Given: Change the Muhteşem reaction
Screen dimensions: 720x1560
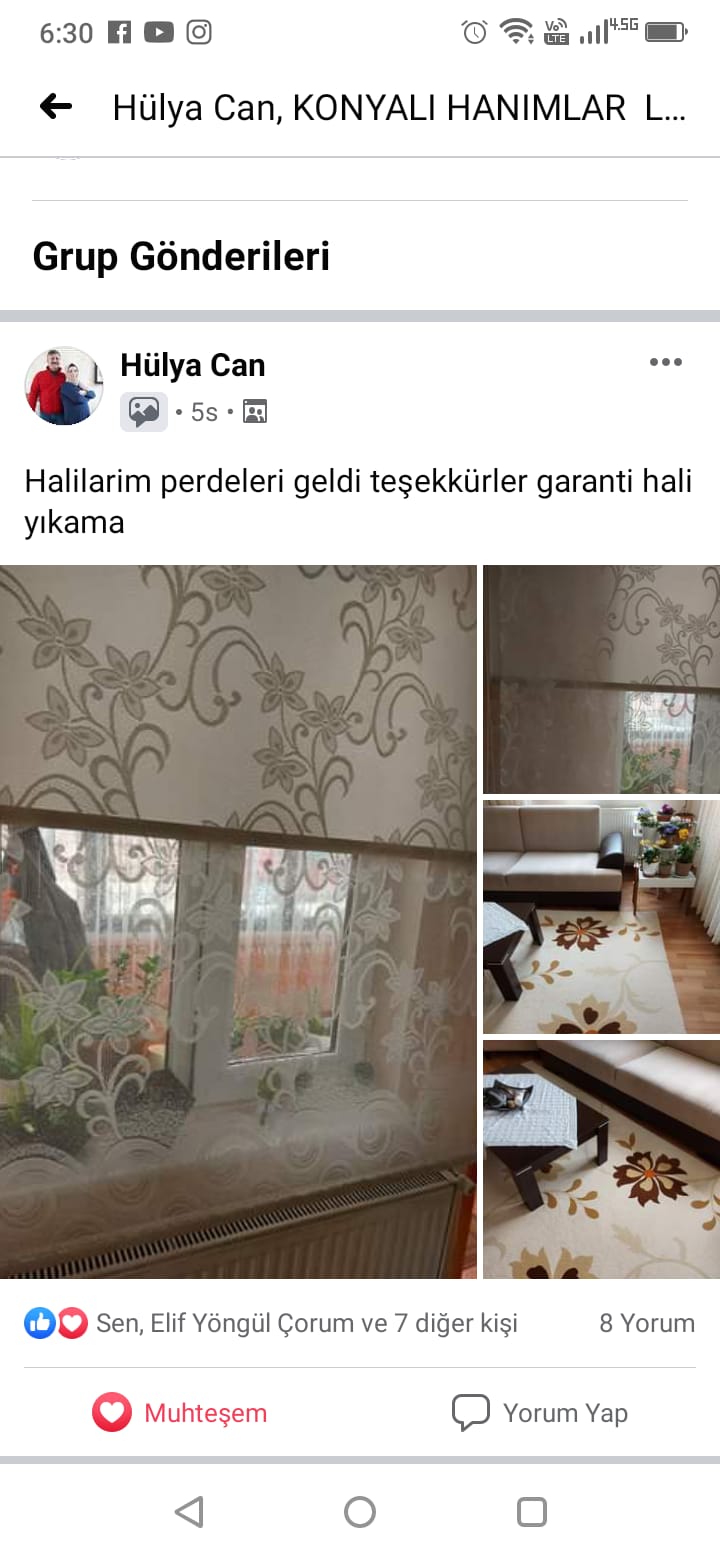Looking at the screenshot, I should (x=180, y=1413).
